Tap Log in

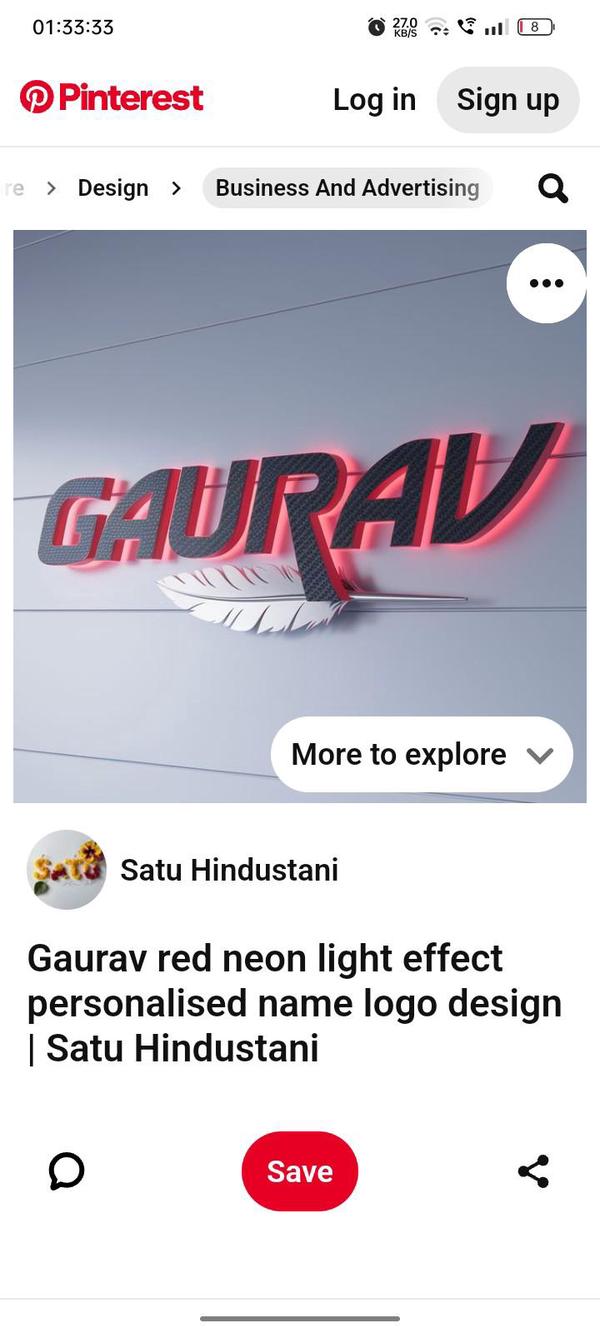click(374, 100)
